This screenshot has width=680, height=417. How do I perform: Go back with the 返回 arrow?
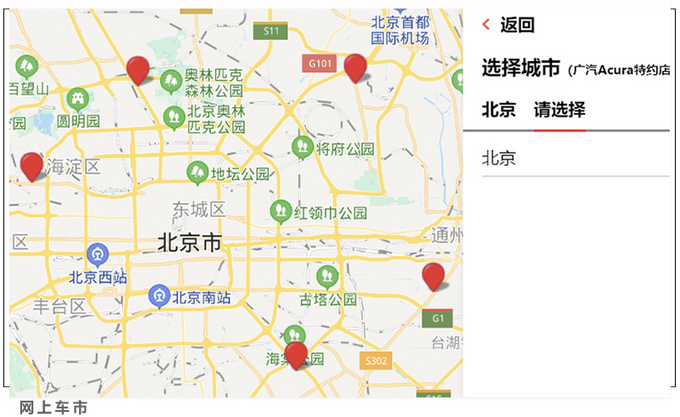[x=508, y=25]
